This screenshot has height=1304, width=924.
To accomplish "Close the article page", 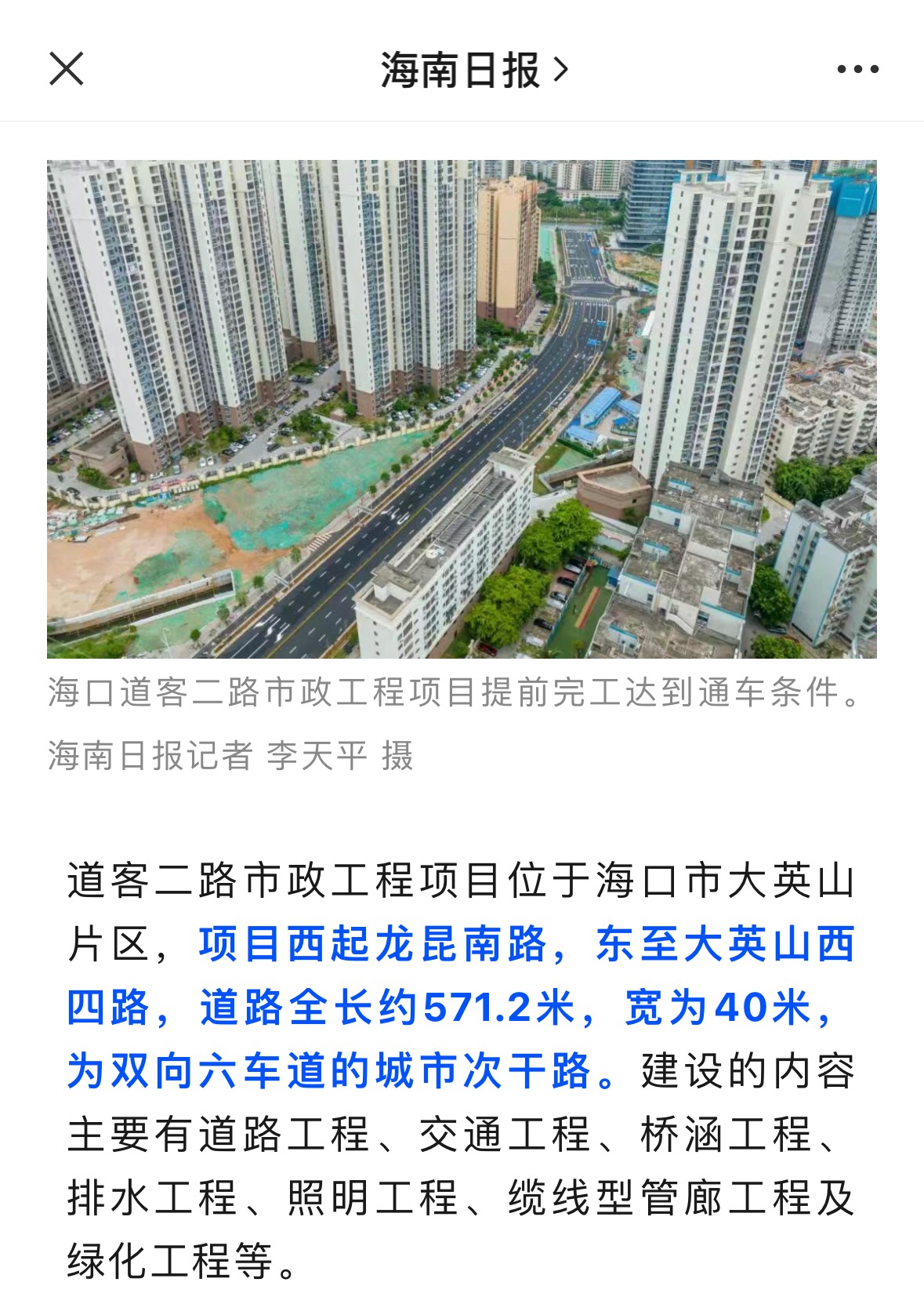I will click(67, 69).
